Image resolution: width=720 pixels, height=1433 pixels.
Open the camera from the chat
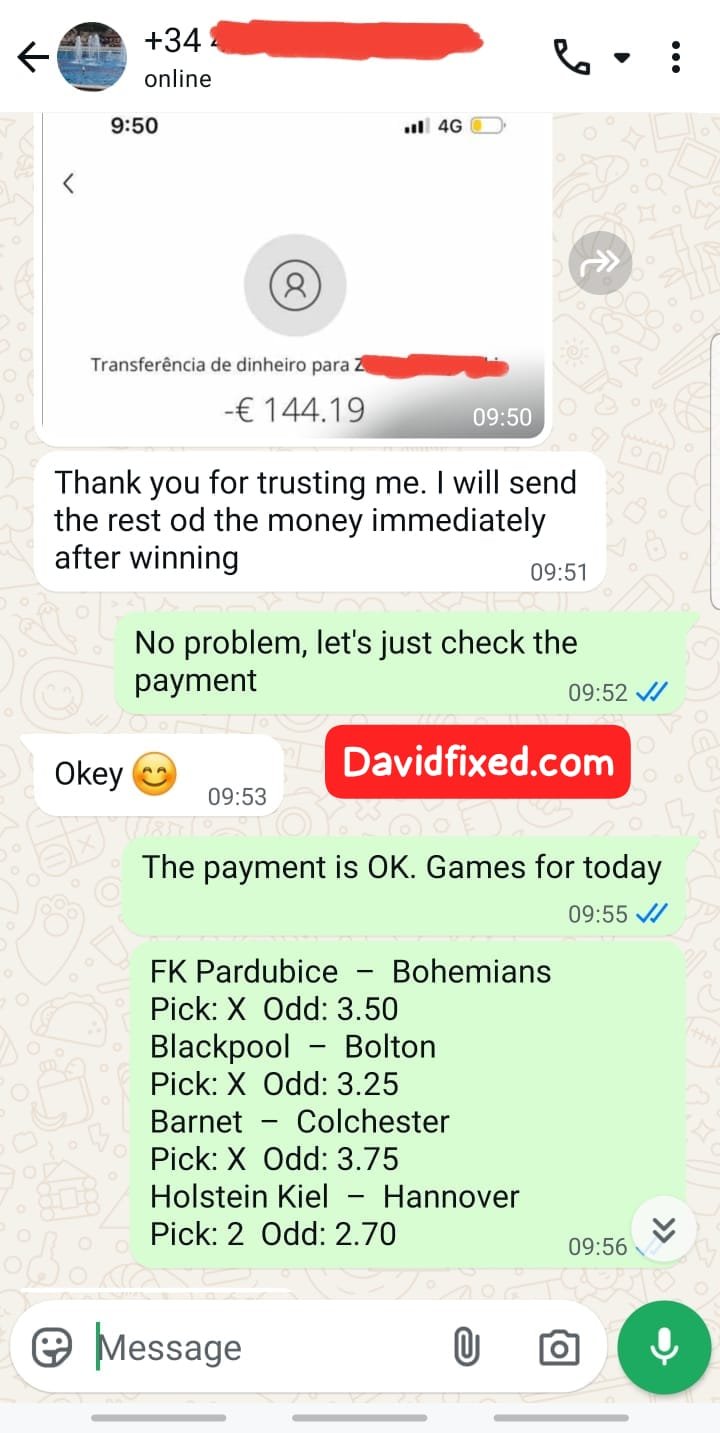click(559, 1348)
